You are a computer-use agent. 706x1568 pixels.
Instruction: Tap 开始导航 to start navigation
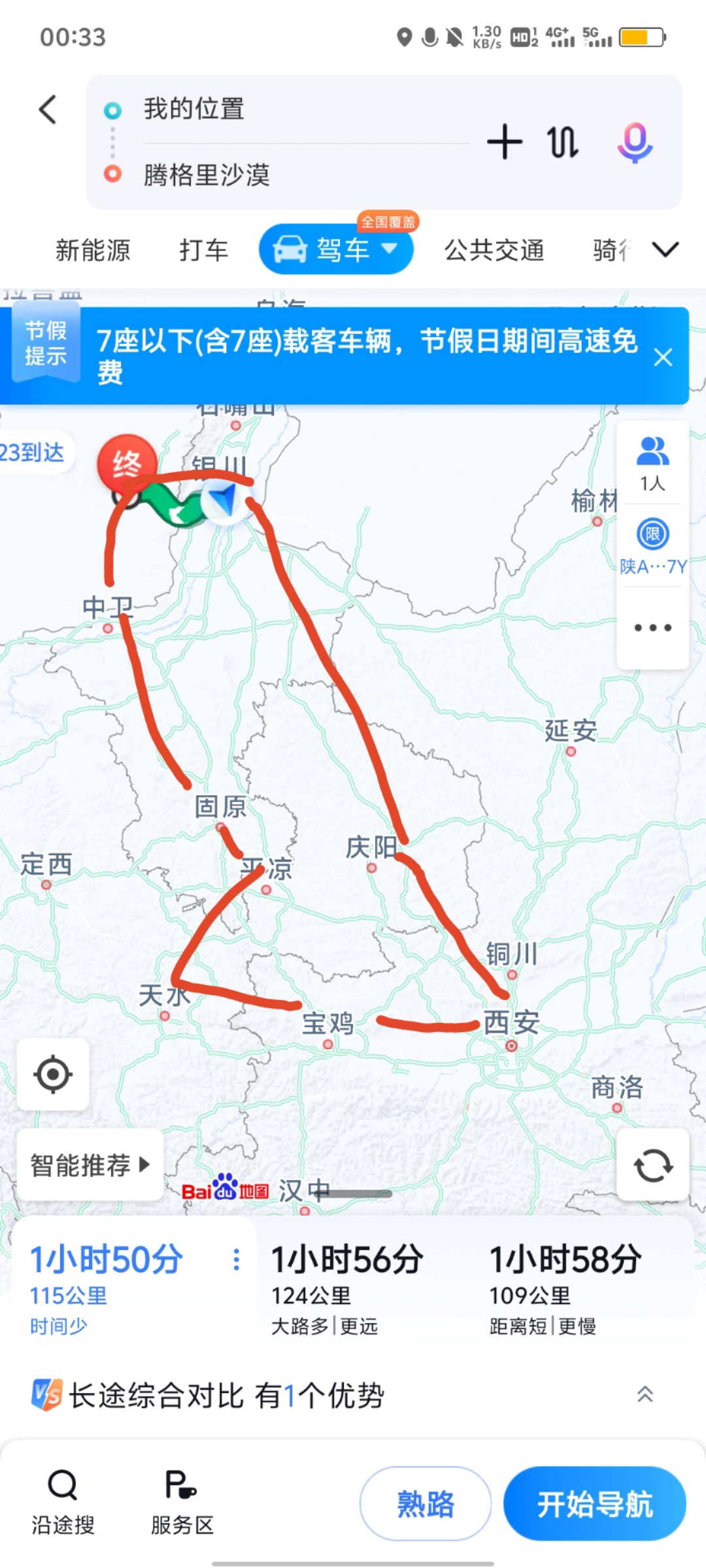click(594, 1504)
